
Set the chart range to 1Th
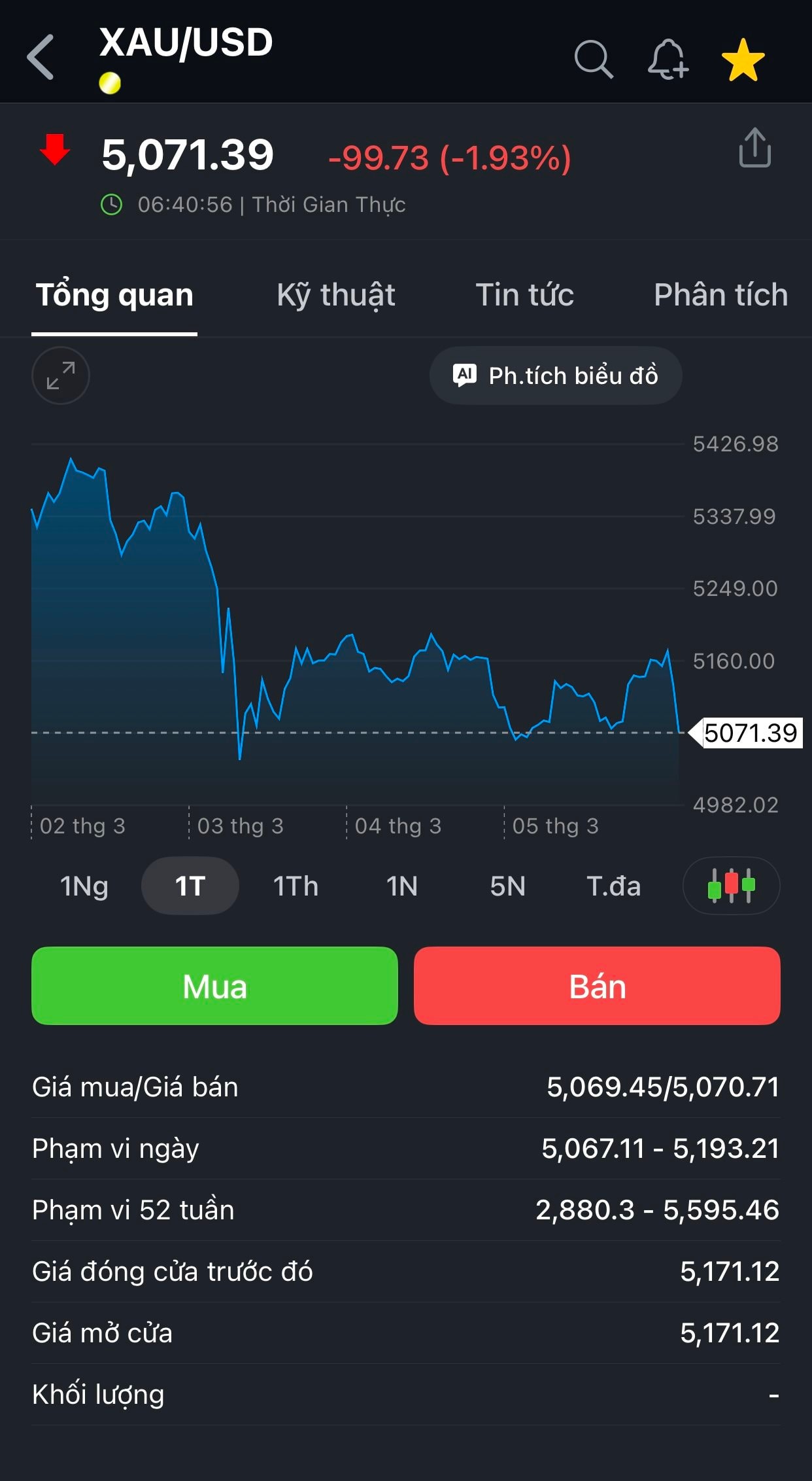tap(296, 886)
